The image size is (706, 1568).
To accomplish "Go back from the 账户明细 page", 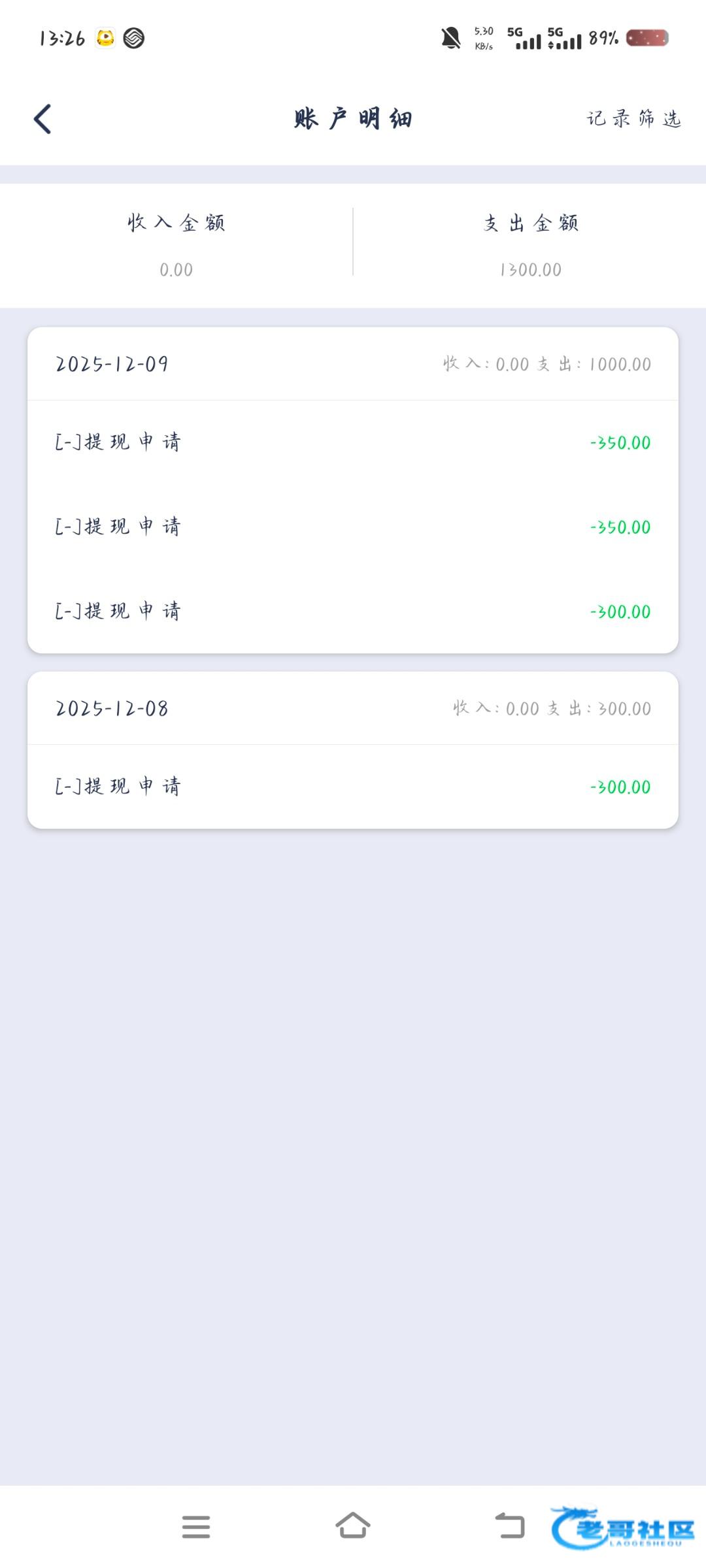I will point(42,119).
